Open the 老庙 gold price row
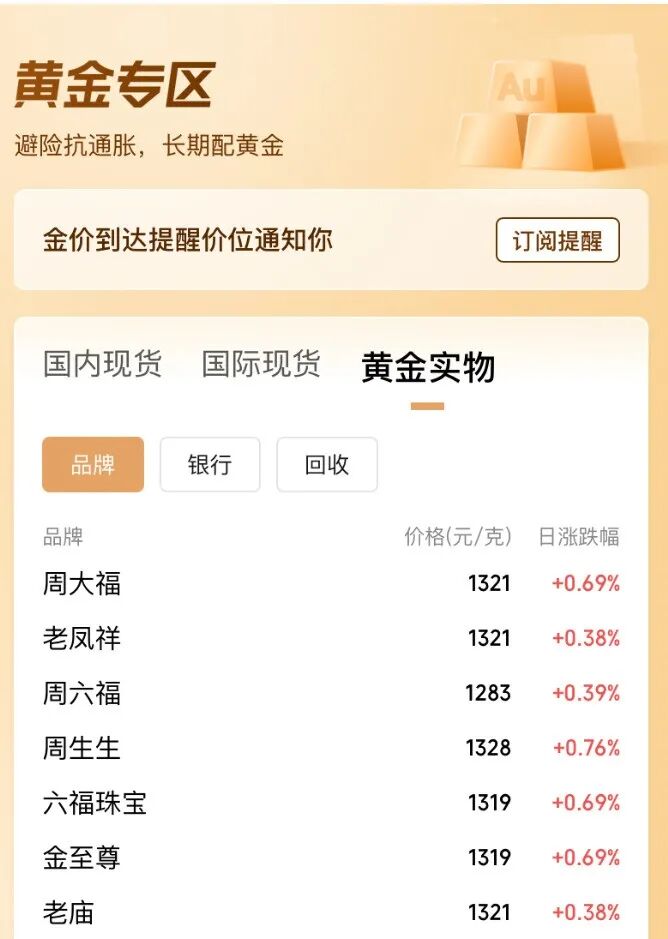Image resolution: width=668 pixels, height=939 pixels. point(330,912)
